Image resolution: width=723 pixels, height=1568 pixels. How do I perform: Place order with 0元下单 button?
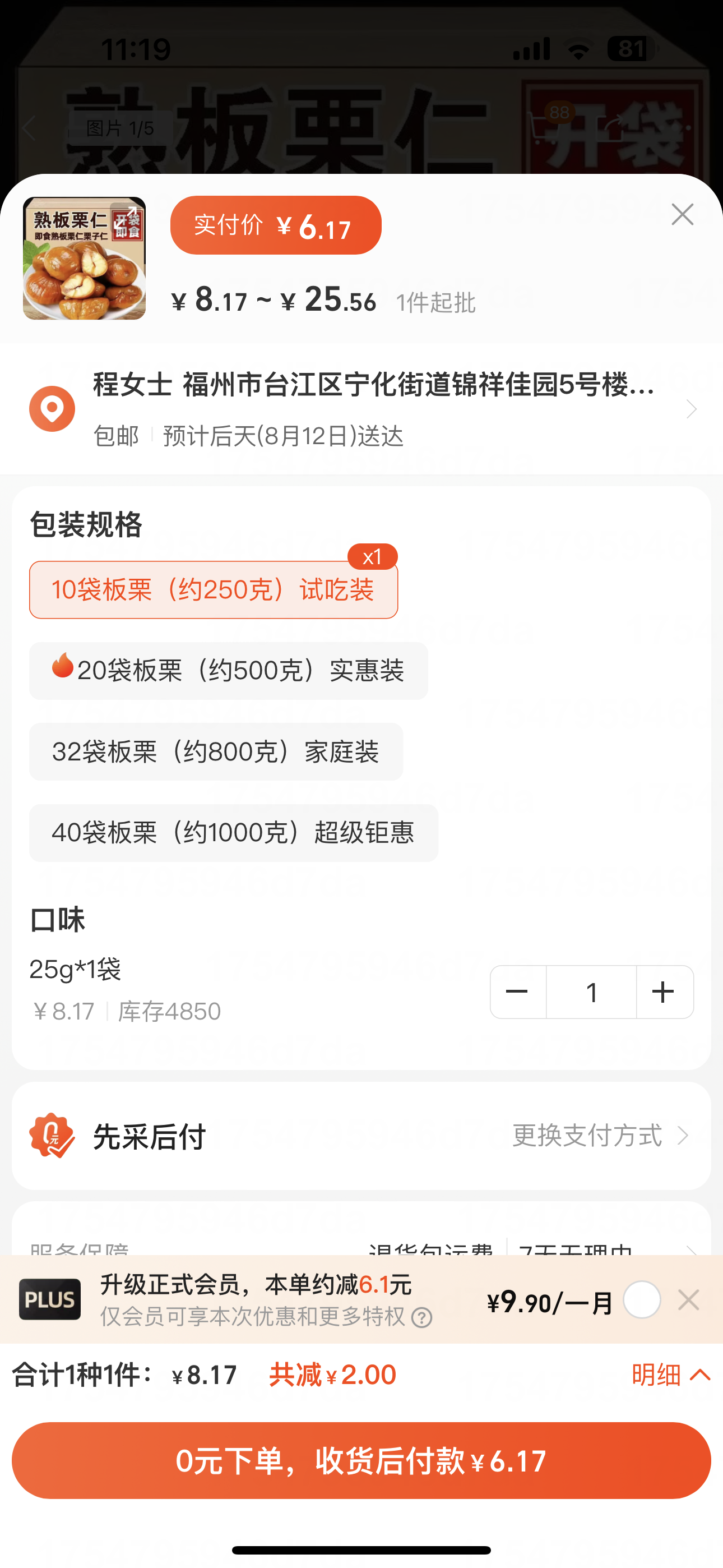click(x=361, y=1460)
